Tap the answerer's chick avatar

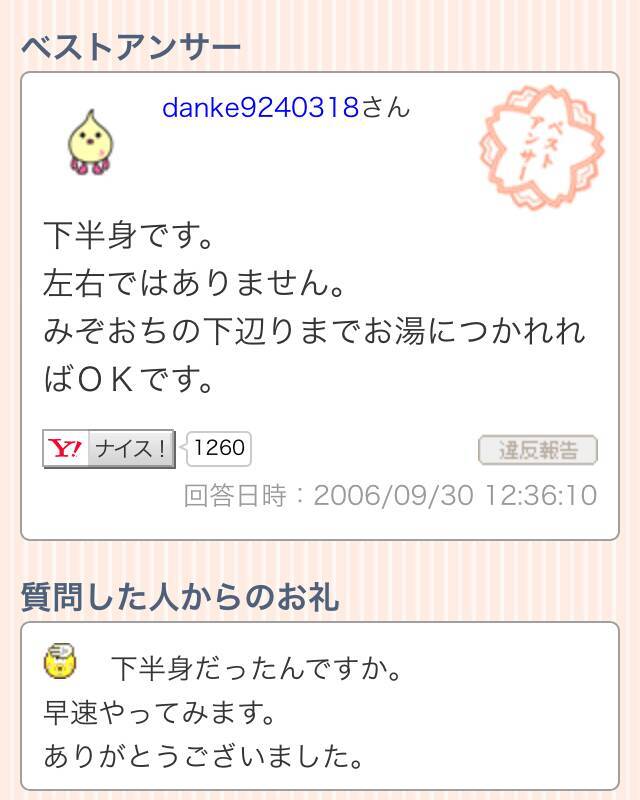[90, 142]
